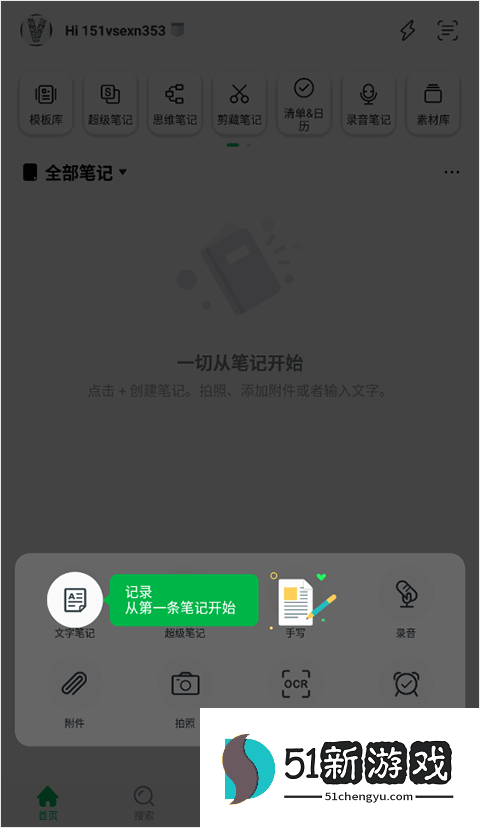Open 模板库 template library

46,104
